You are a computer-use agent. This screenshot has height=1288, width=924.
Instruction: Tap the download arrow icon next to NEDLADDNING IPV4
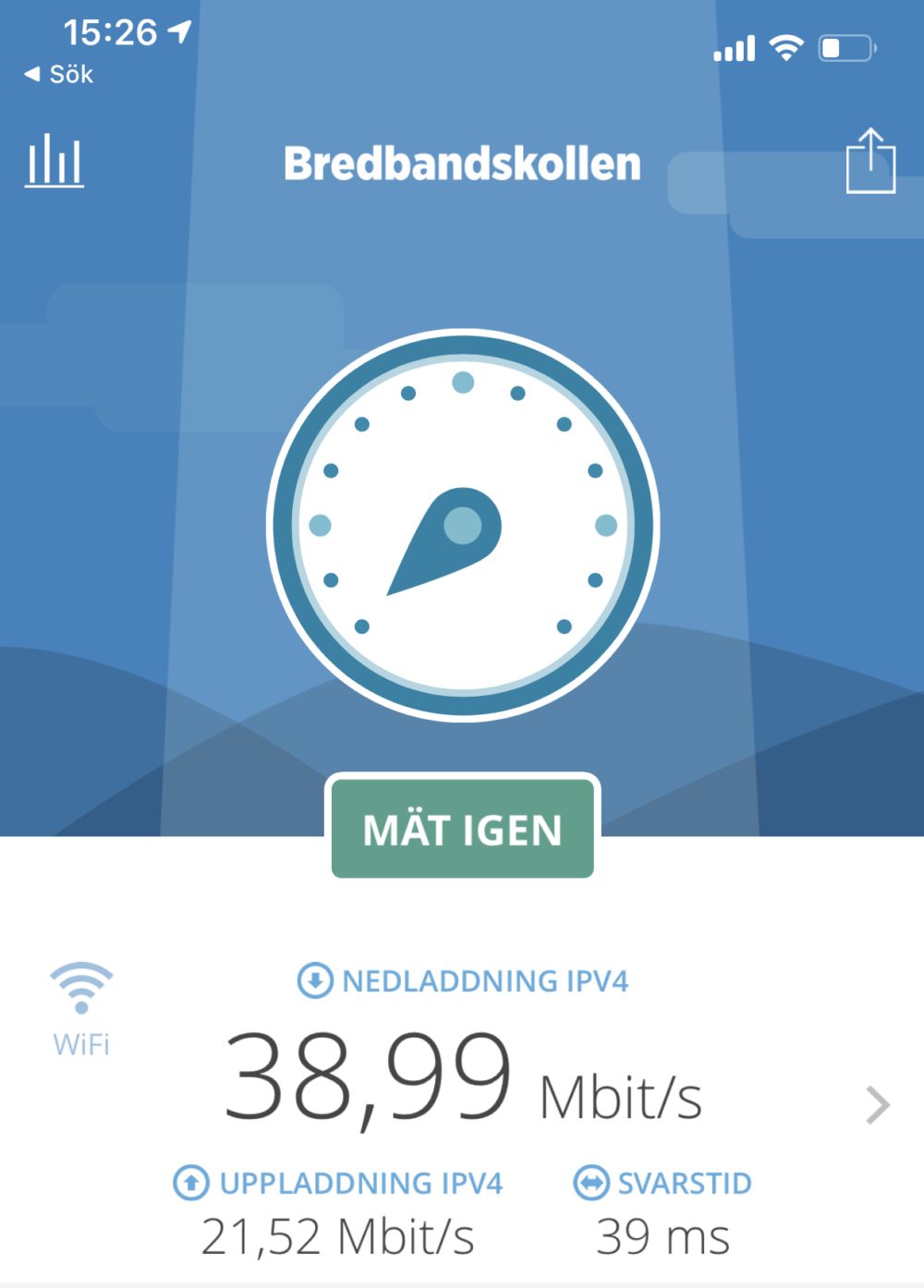(314, 981)
